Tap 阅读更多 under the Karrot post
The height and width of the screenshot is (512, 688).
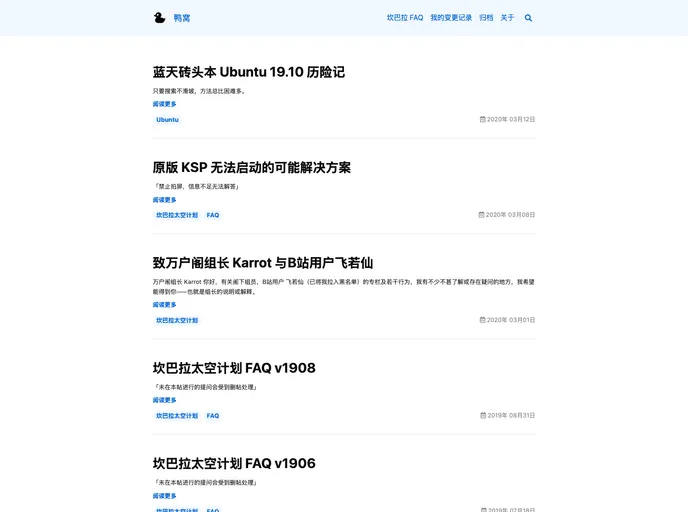click(164, 305)
